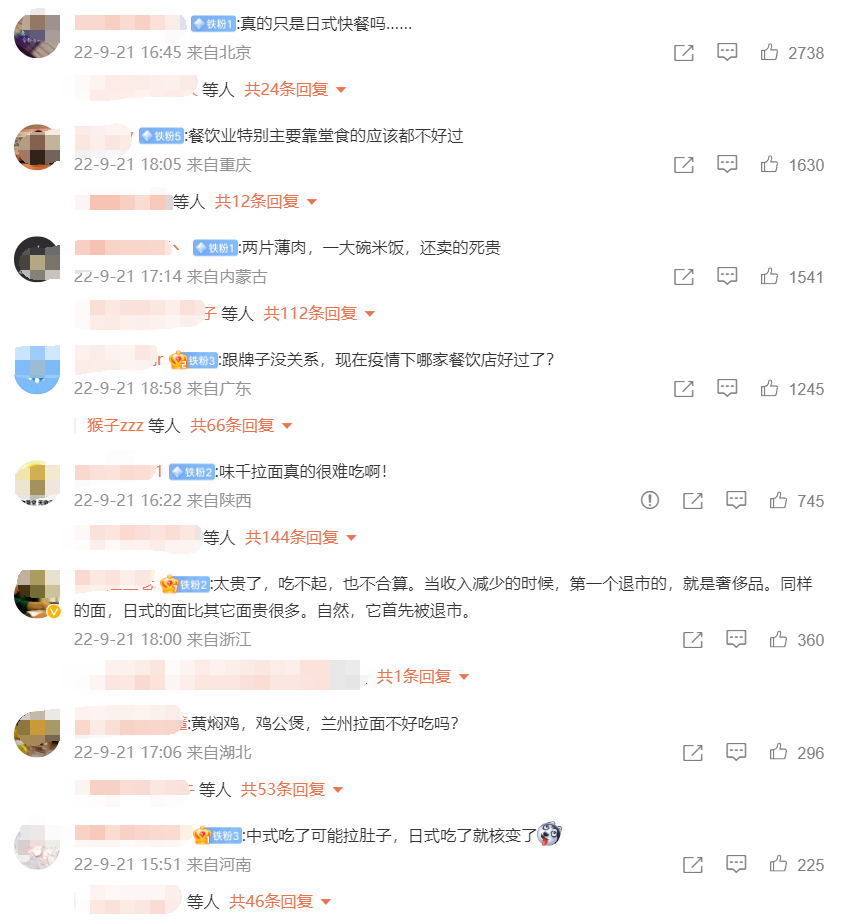843x921 pixels.
Task: Expand the 共144条回复 replies
Action: pyautogui.click(x=301, y=538)
